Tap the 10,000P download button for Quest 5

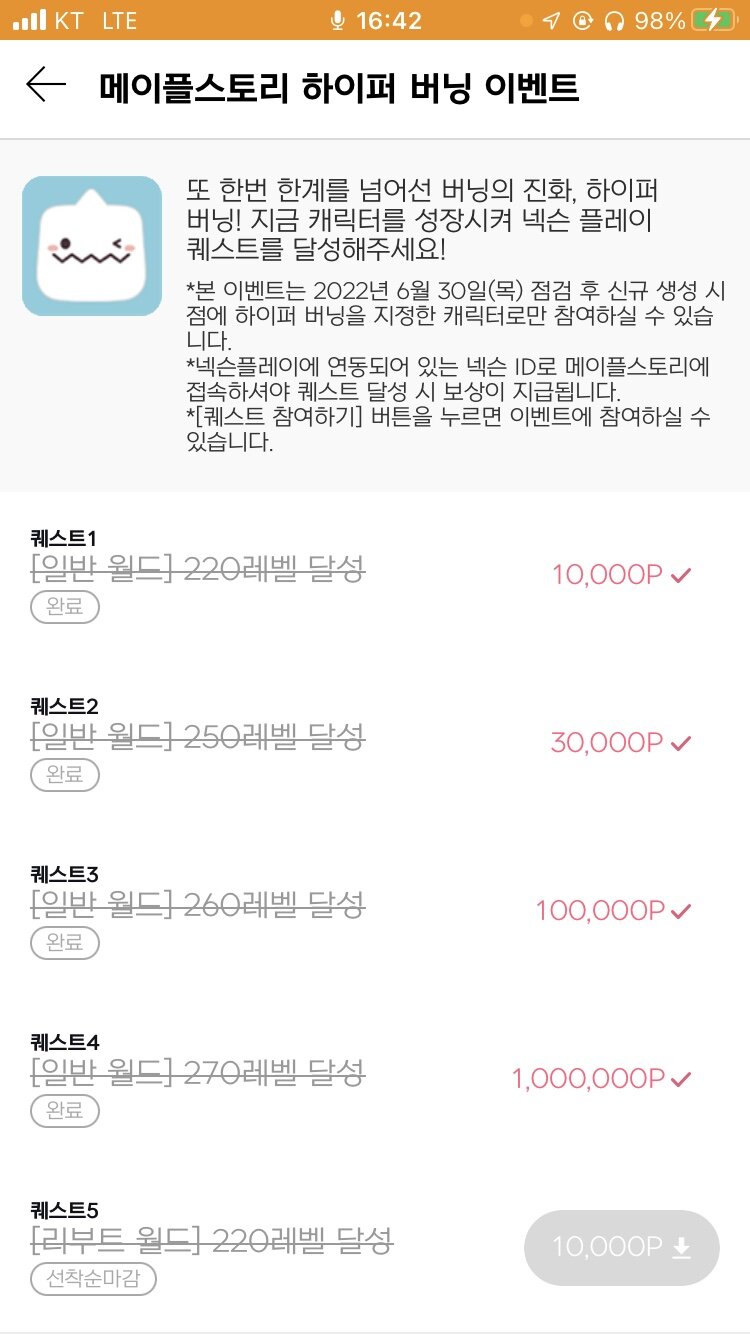pos(622,1247)
